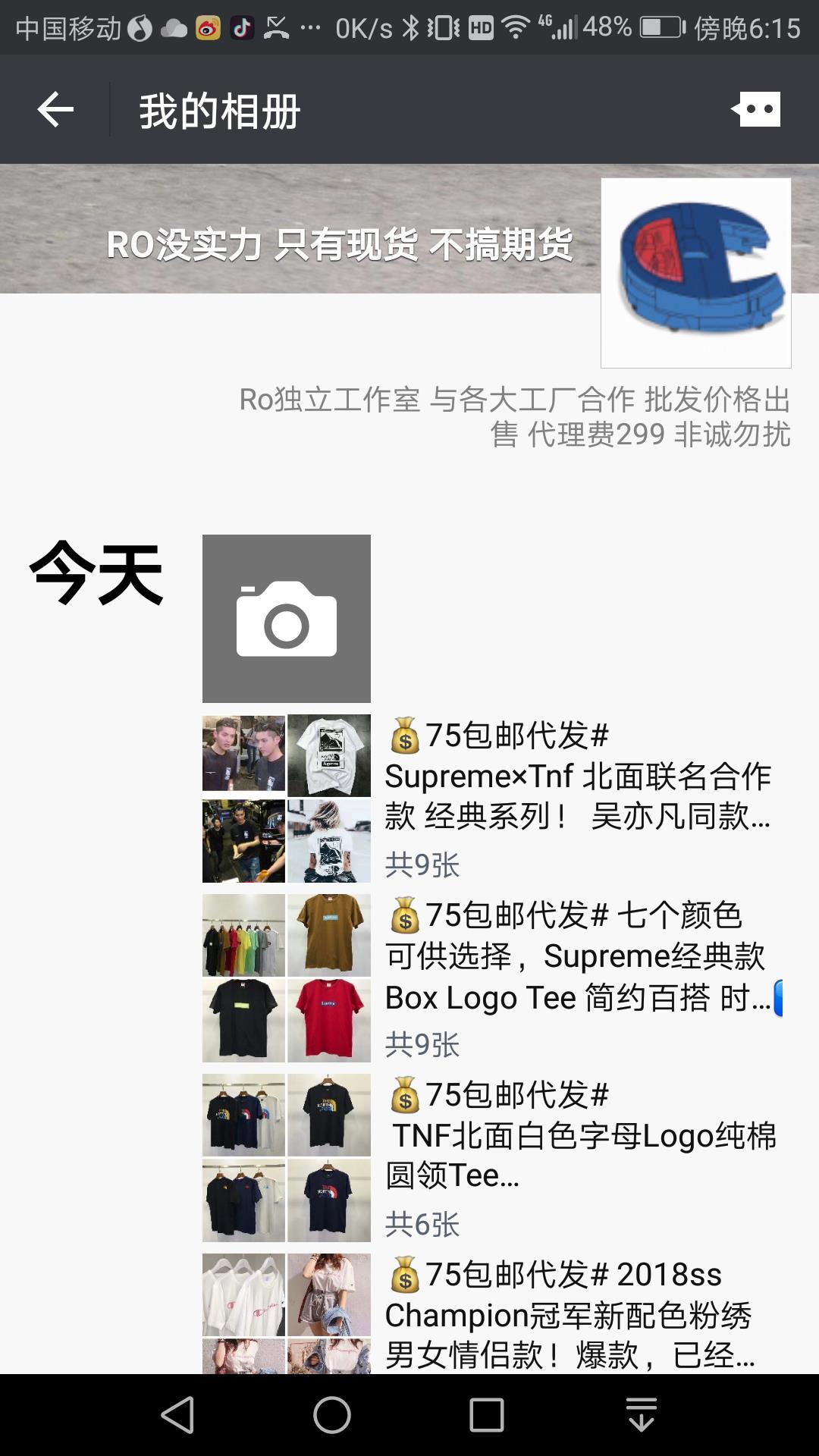Go back from My Album

[x=55, y=110]
